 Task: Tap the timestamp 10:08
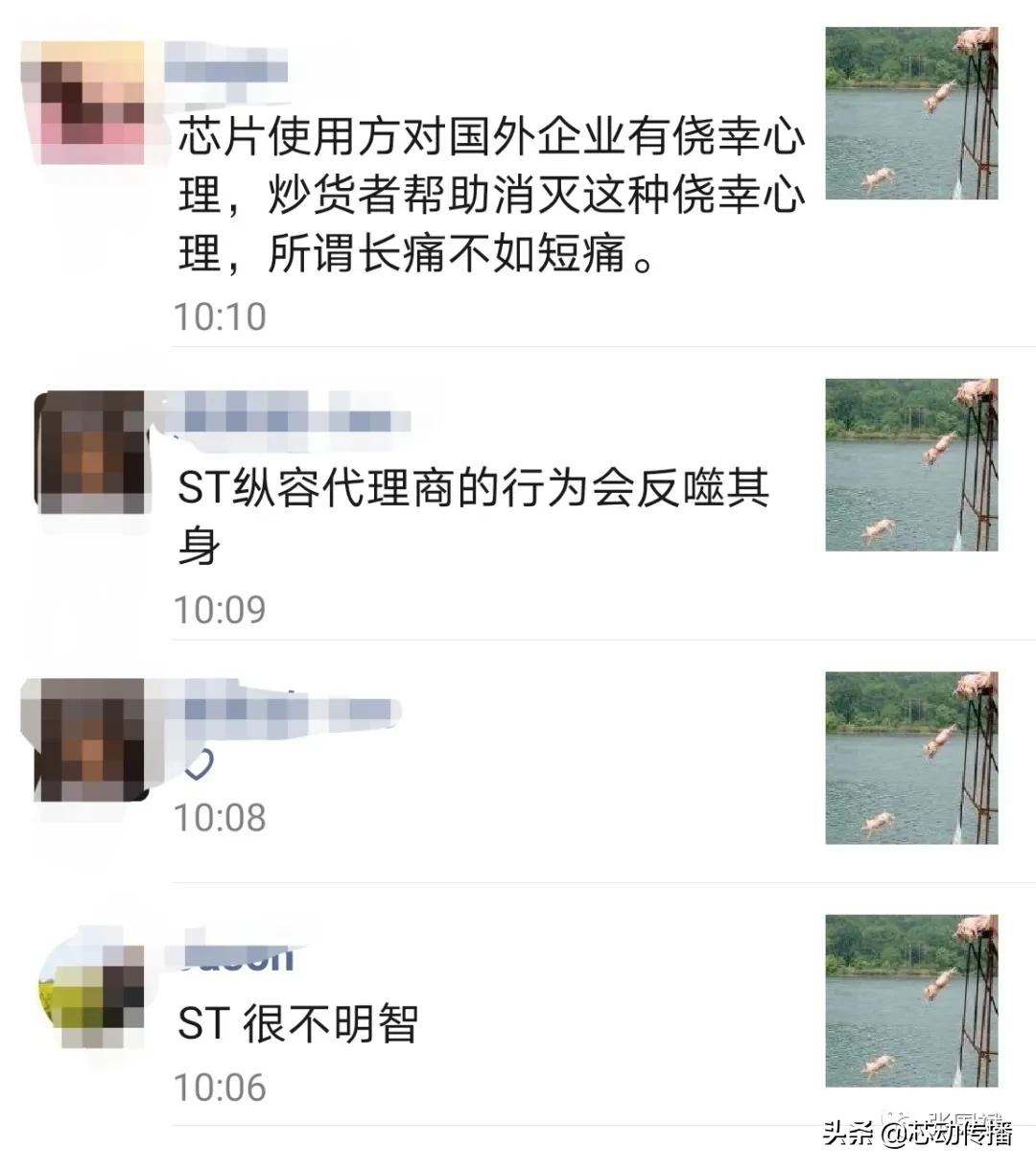pyautogui.click(x=219, y=820)
